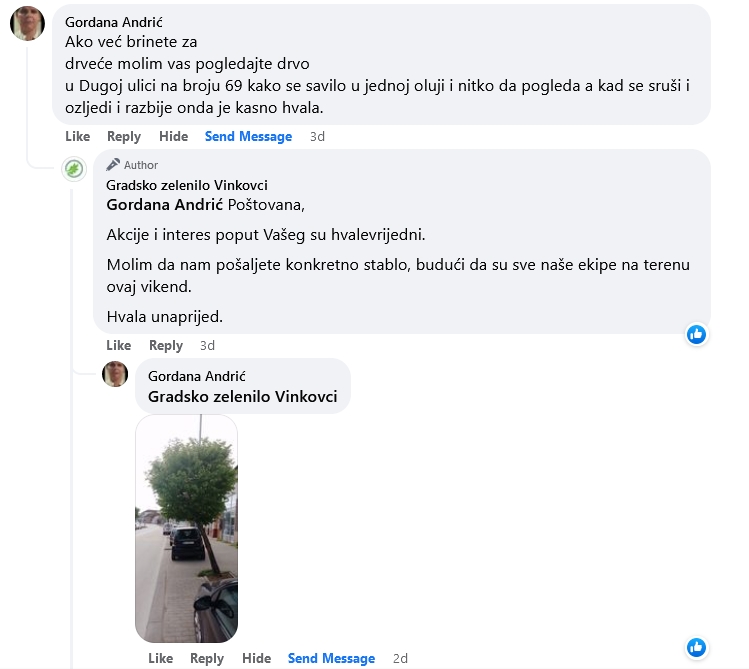Like Gordana Andrić's comment about Dugoj ulici

tap(77, 136)
